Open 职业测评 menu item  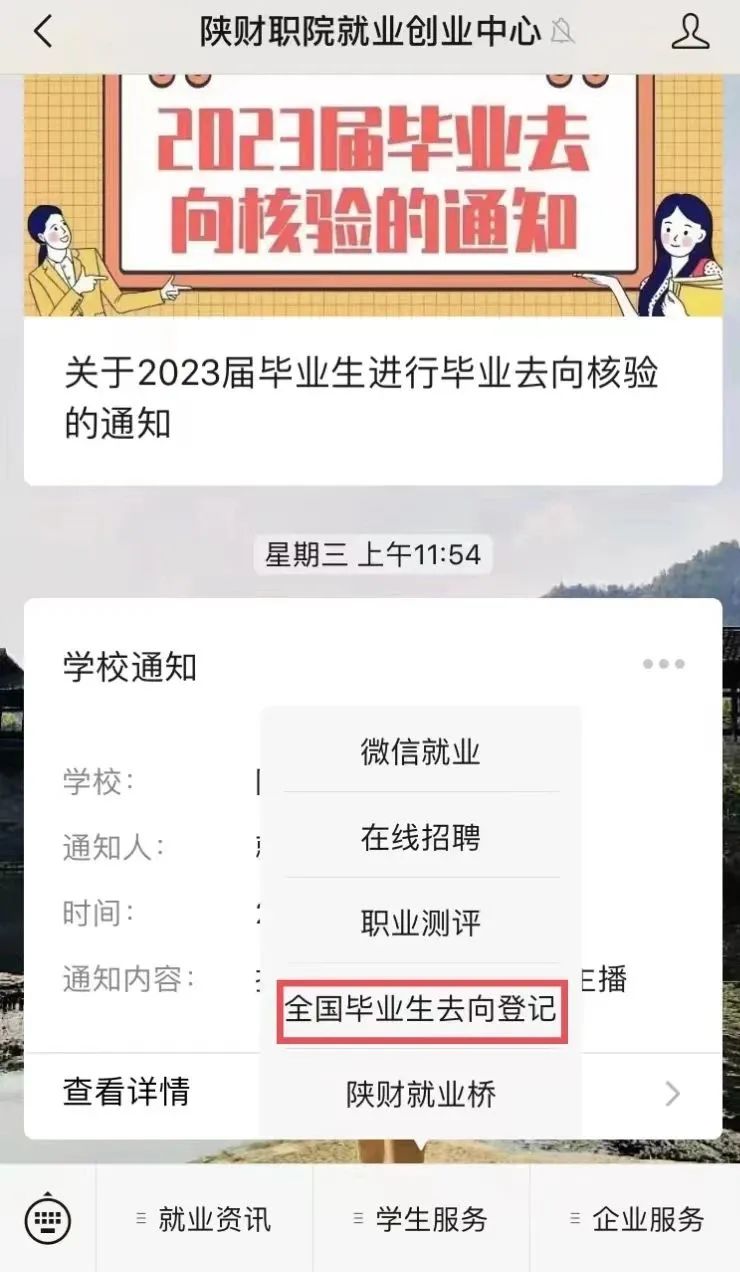pos(421,922)
